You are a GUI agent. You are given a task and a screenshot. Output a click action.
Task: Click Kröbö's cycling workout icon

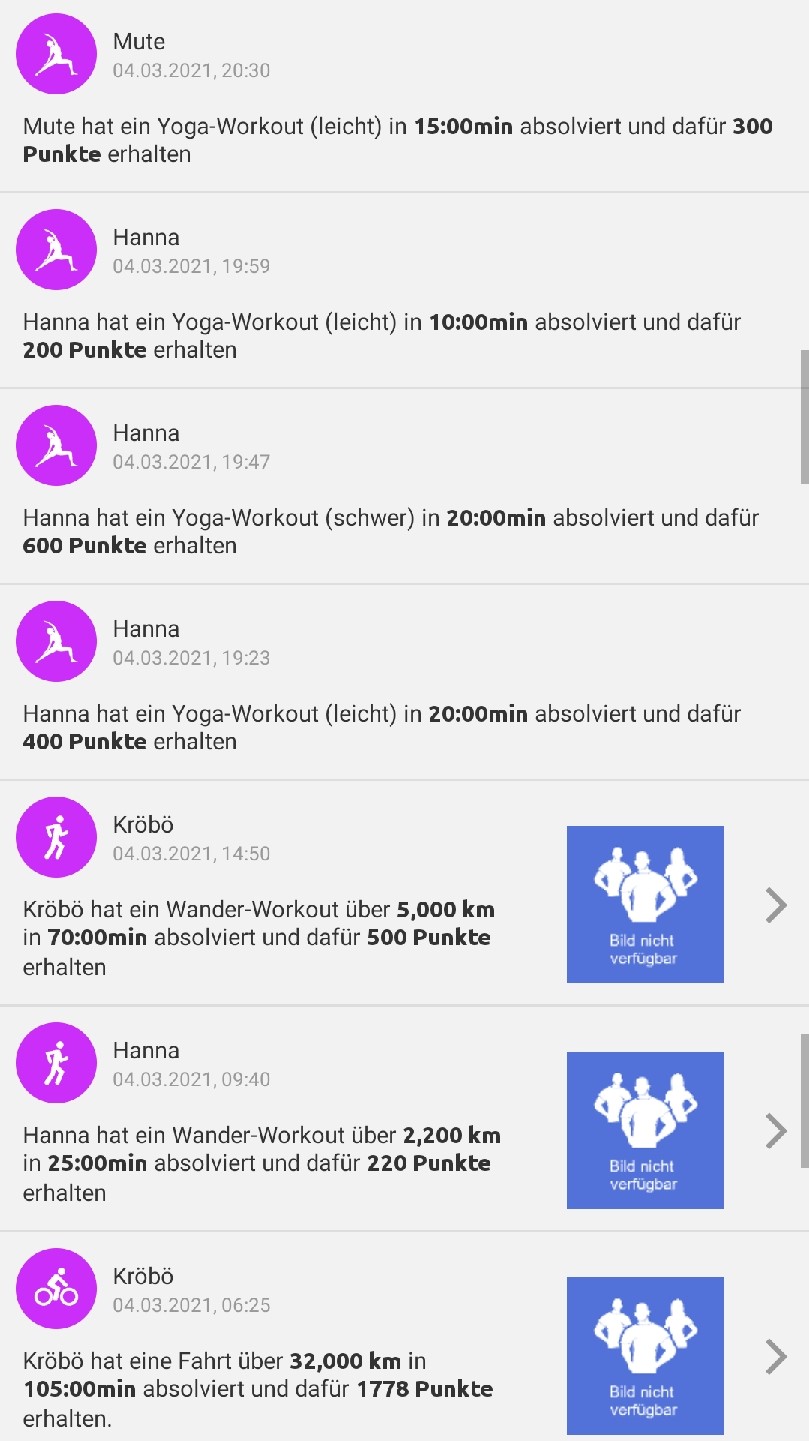pyautogui.click(x=56, y=1289)
